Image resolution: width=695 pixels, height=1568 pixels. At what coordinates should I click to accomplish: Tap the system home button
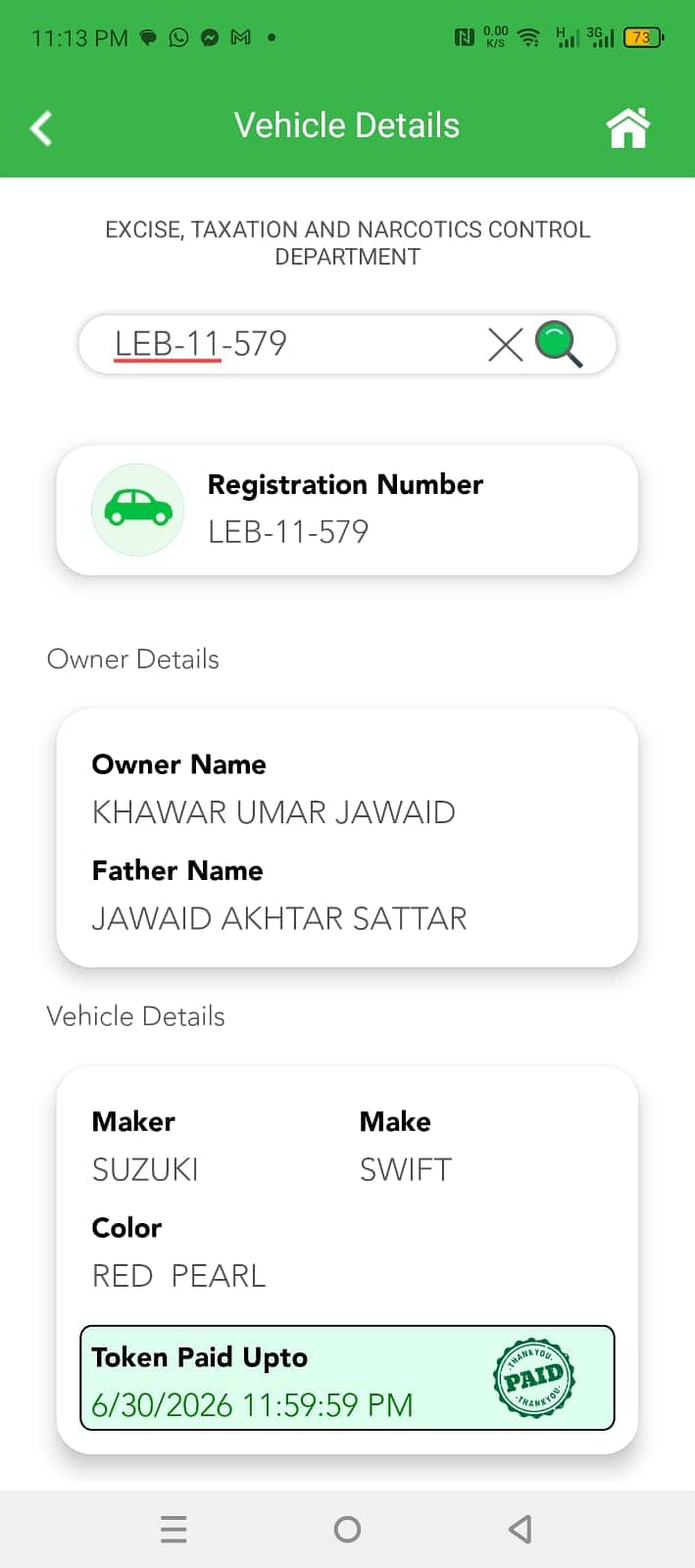tap(347, 1529)
